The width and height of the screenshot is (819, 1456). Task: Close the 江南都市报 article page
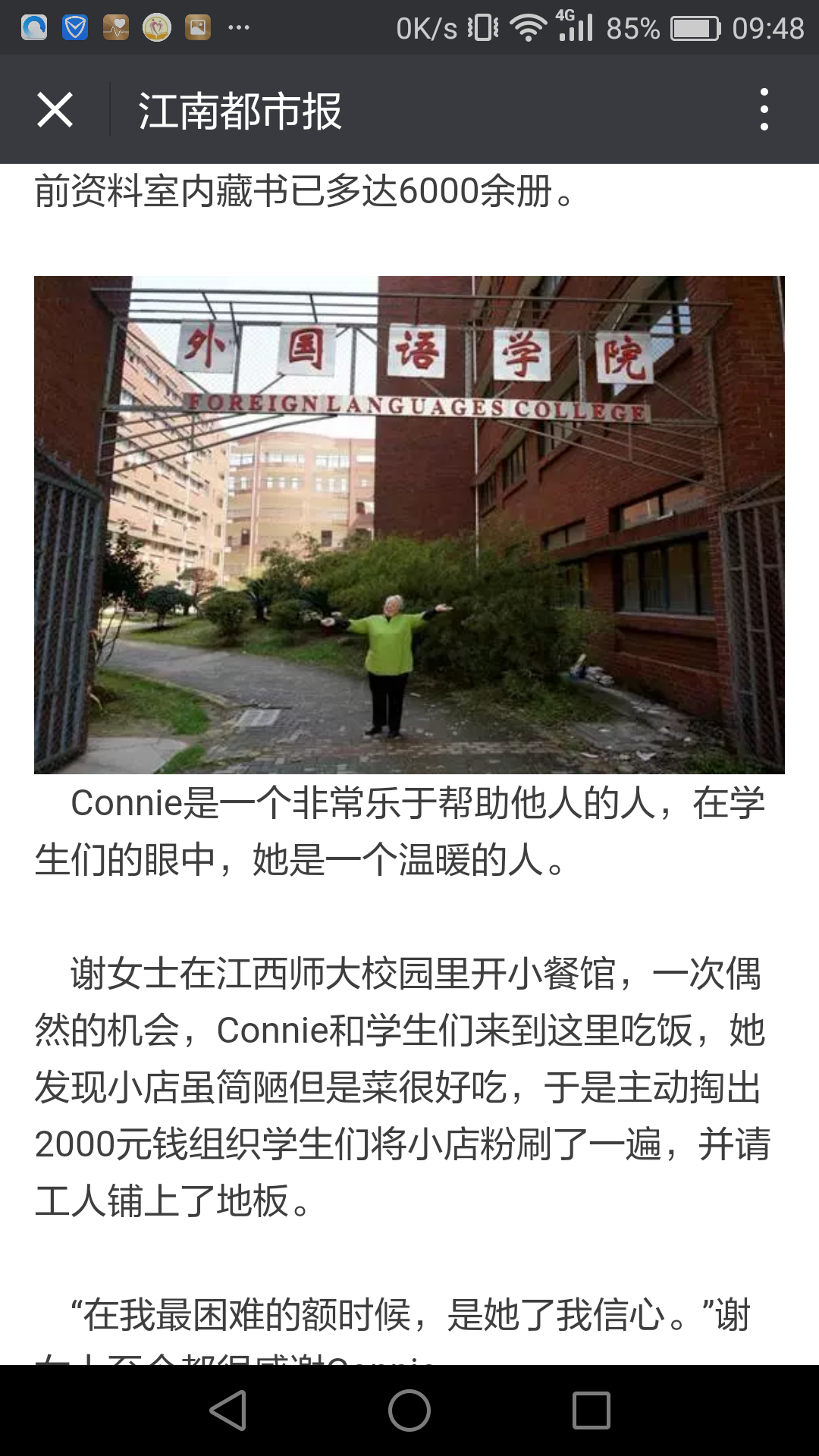coord(55,110)
